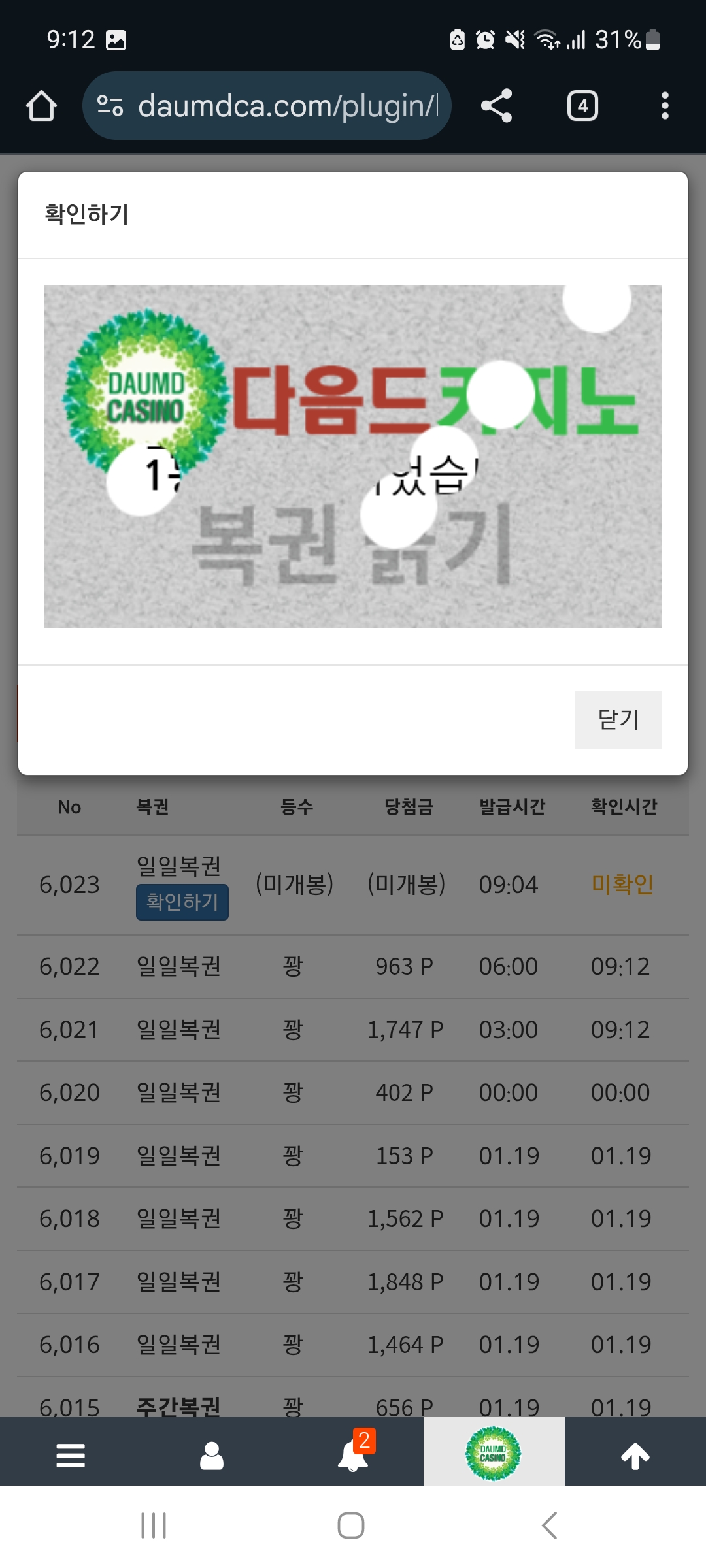Share the current page
Screen dimensions: 706x1568
pos(496,106)
